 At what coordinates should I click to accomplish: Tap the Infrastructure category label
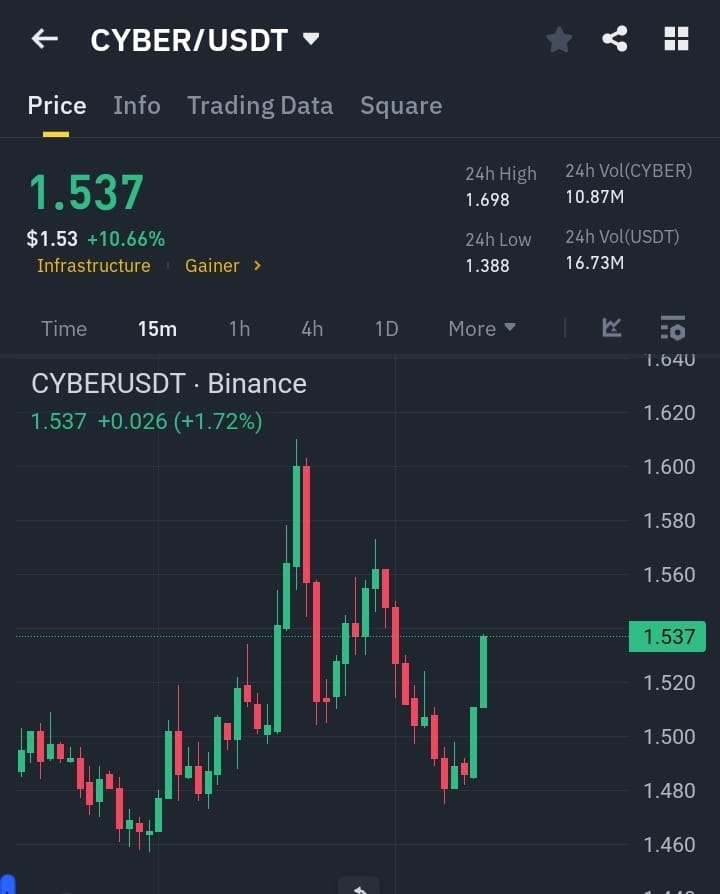93,266
